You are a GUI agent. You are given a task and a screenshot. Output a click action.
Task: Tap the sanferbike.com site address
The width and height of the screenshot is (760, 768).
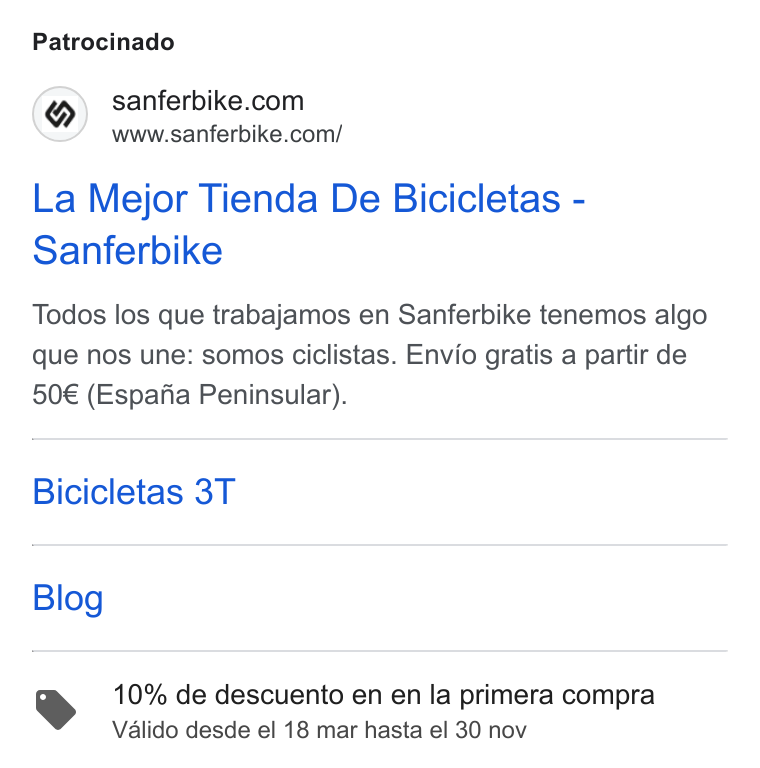click(227, 135)
